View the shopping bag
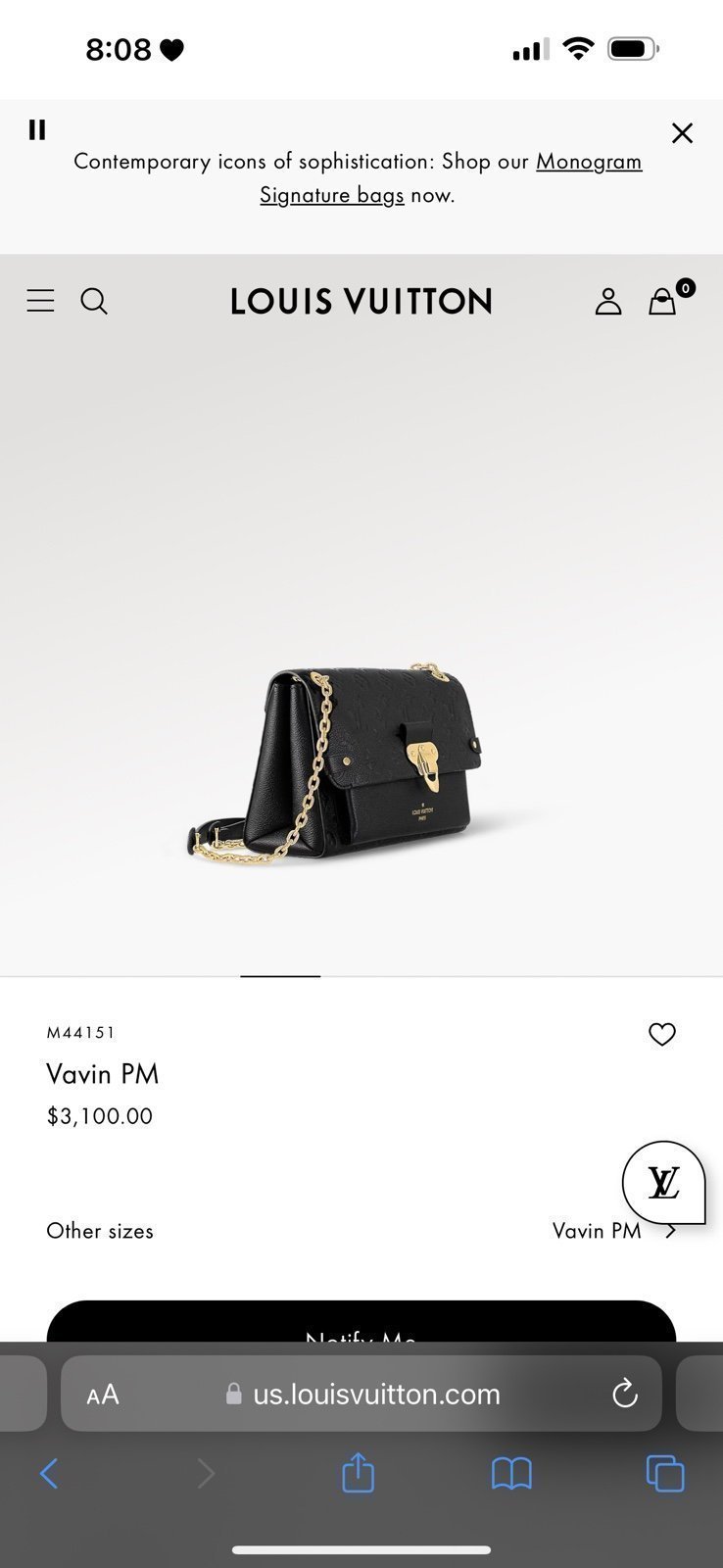Screen dimensions: 723x1568 point(666,299)
